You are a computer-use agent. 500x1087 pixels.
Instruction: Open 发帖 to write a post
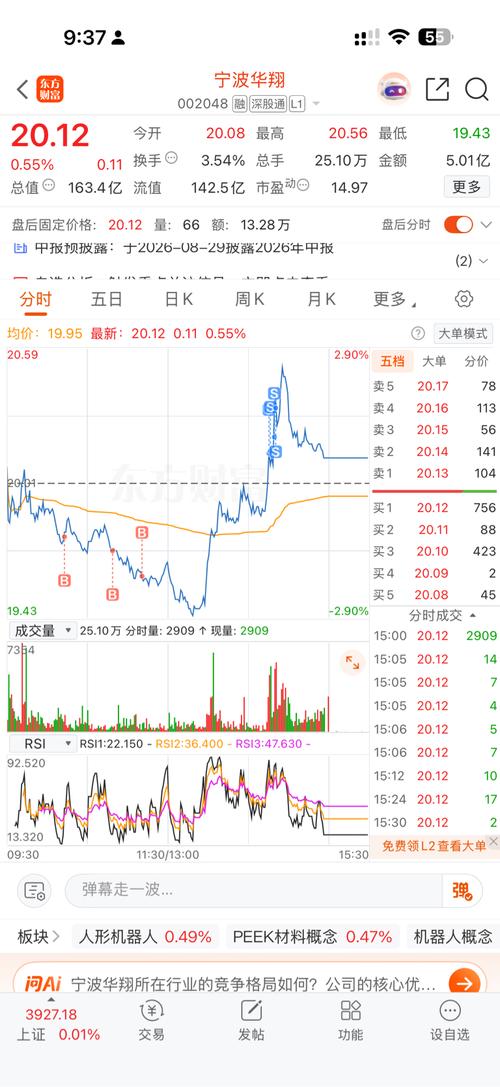(251, 1021)
